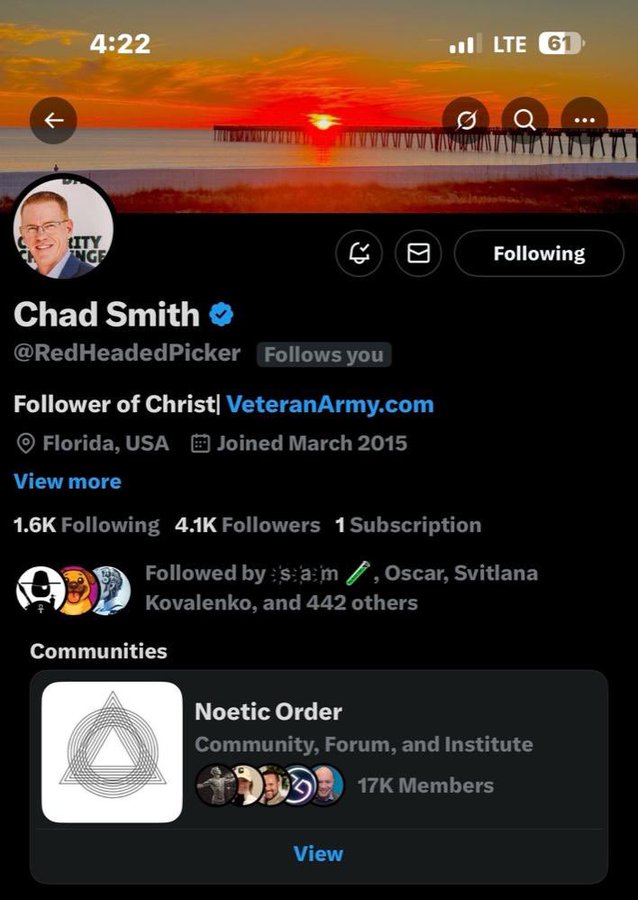Tap the Following button
This screenshot has height=900, width=638.
tap(538, 254)
